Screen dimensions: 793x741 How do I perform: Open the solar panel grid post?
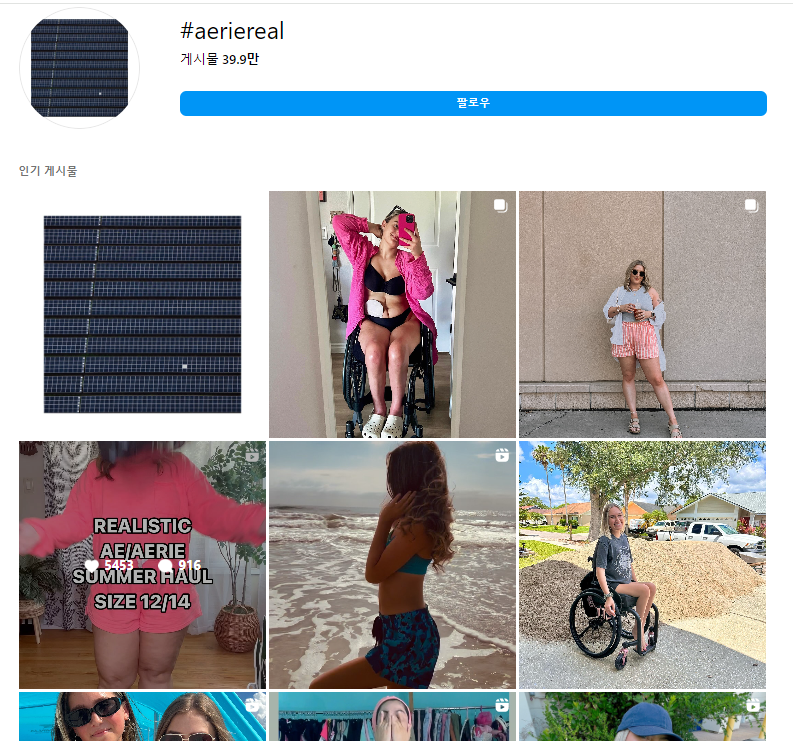point(142,314)
